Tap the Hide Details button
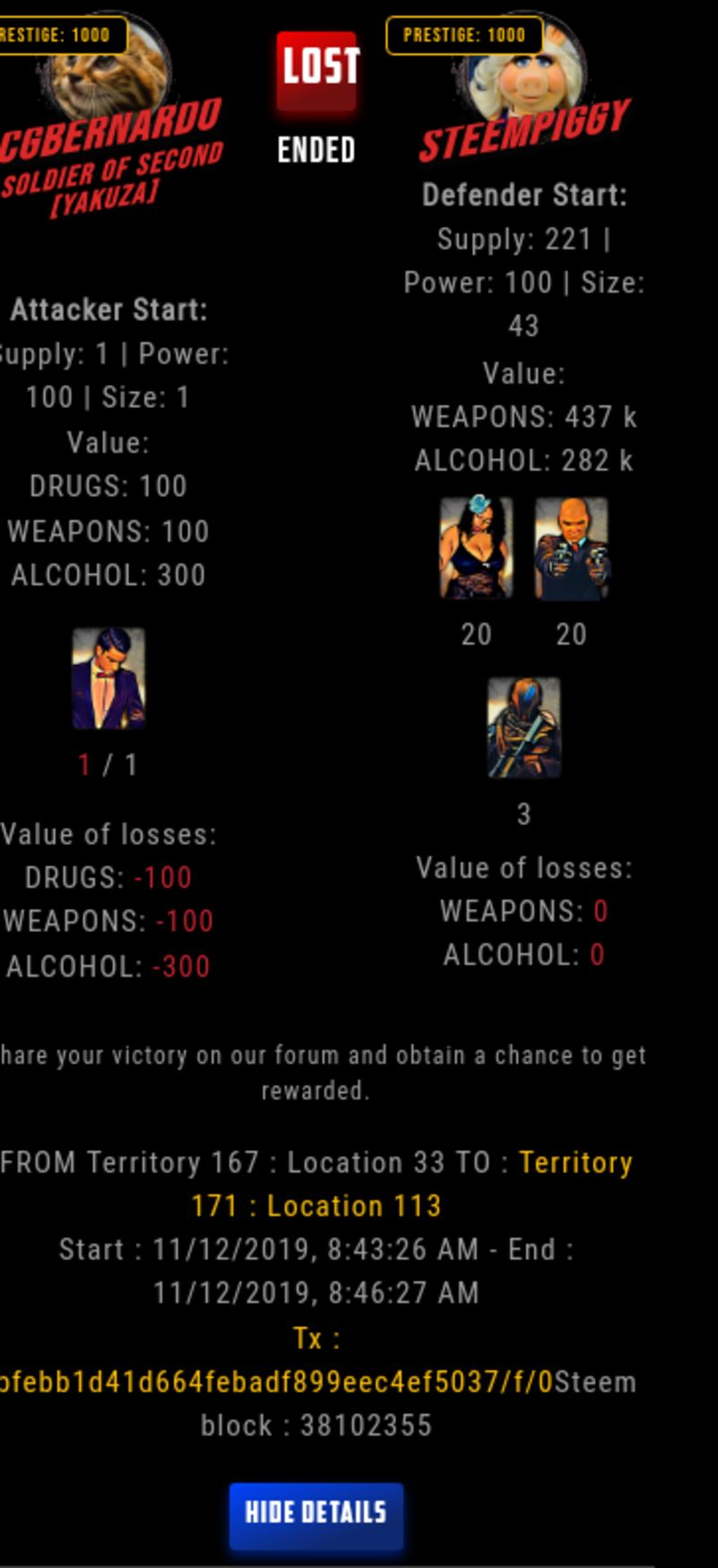Screen dimensions: 718x1568 coord(316,1515)
